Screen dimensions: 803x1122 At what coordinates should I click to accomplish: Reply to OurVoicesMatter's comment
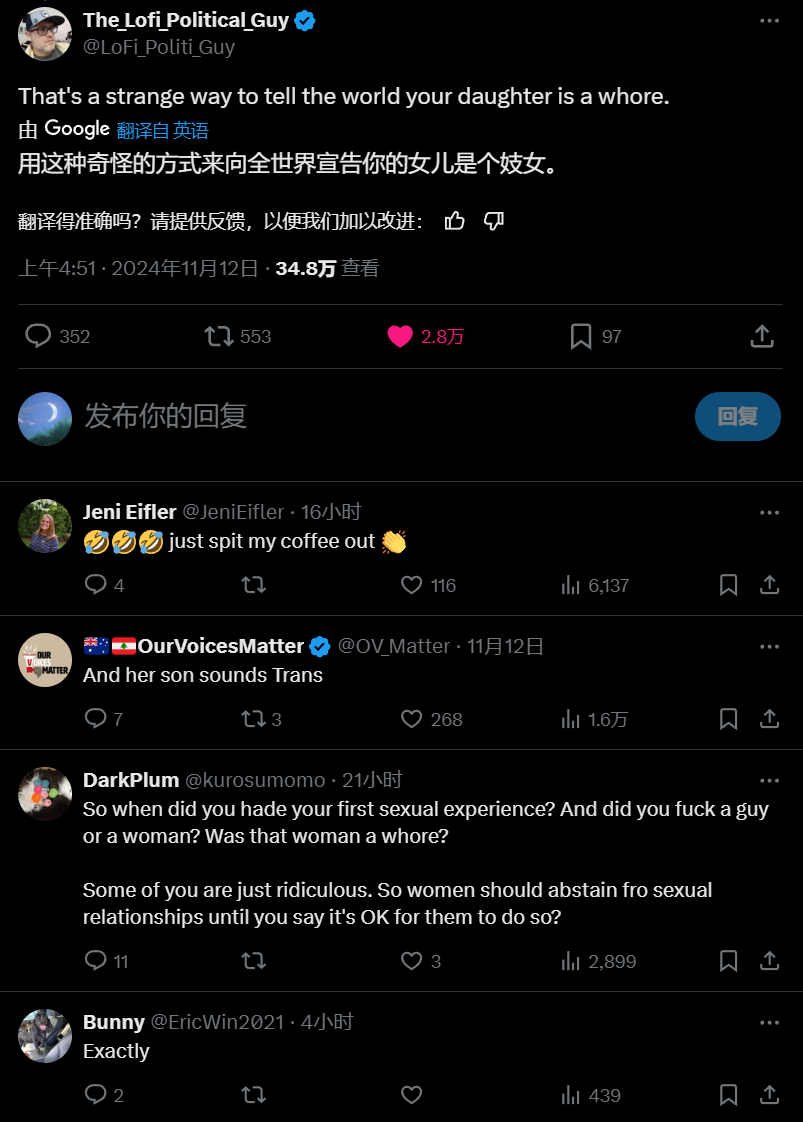click(x=96, y=719)
